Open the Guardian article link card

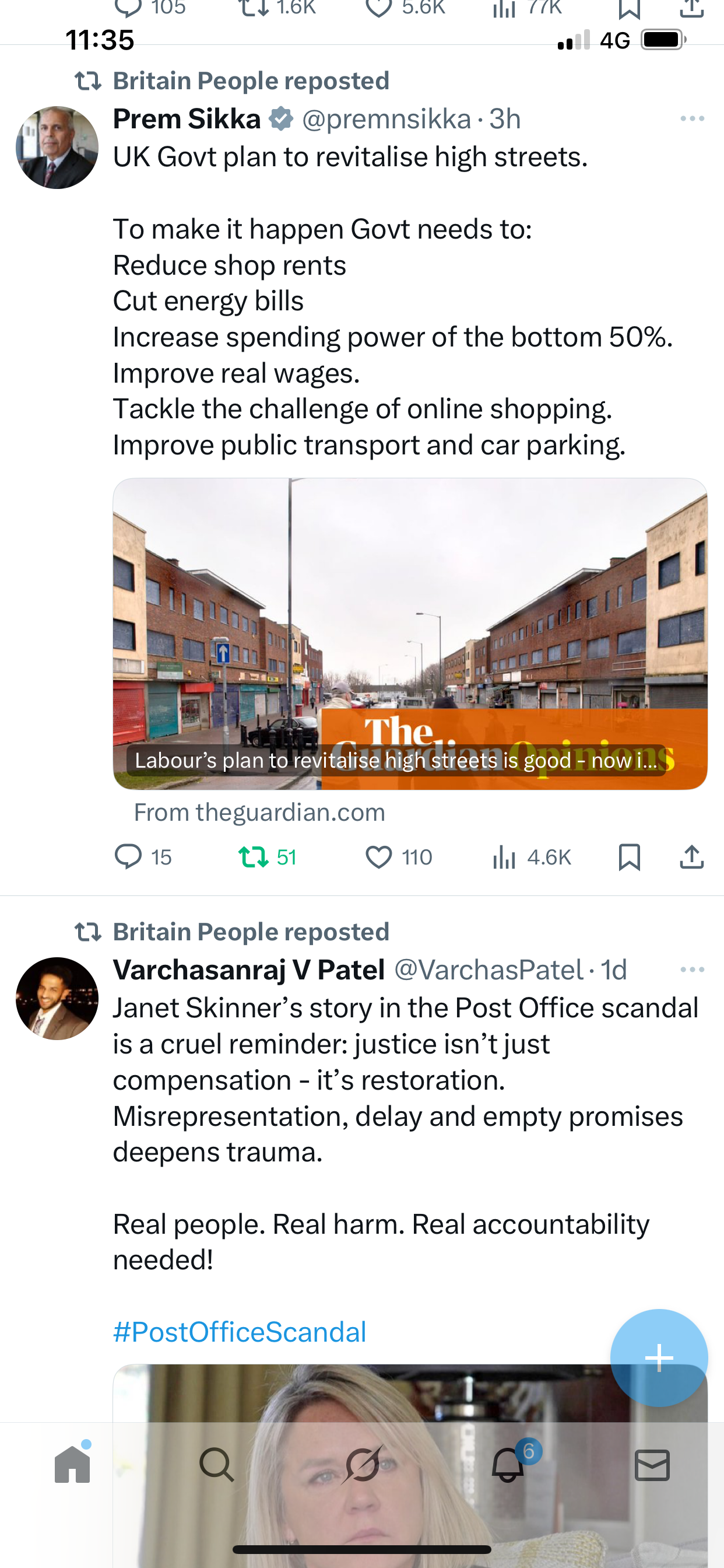pyautogui.click(x=409, y=633)
